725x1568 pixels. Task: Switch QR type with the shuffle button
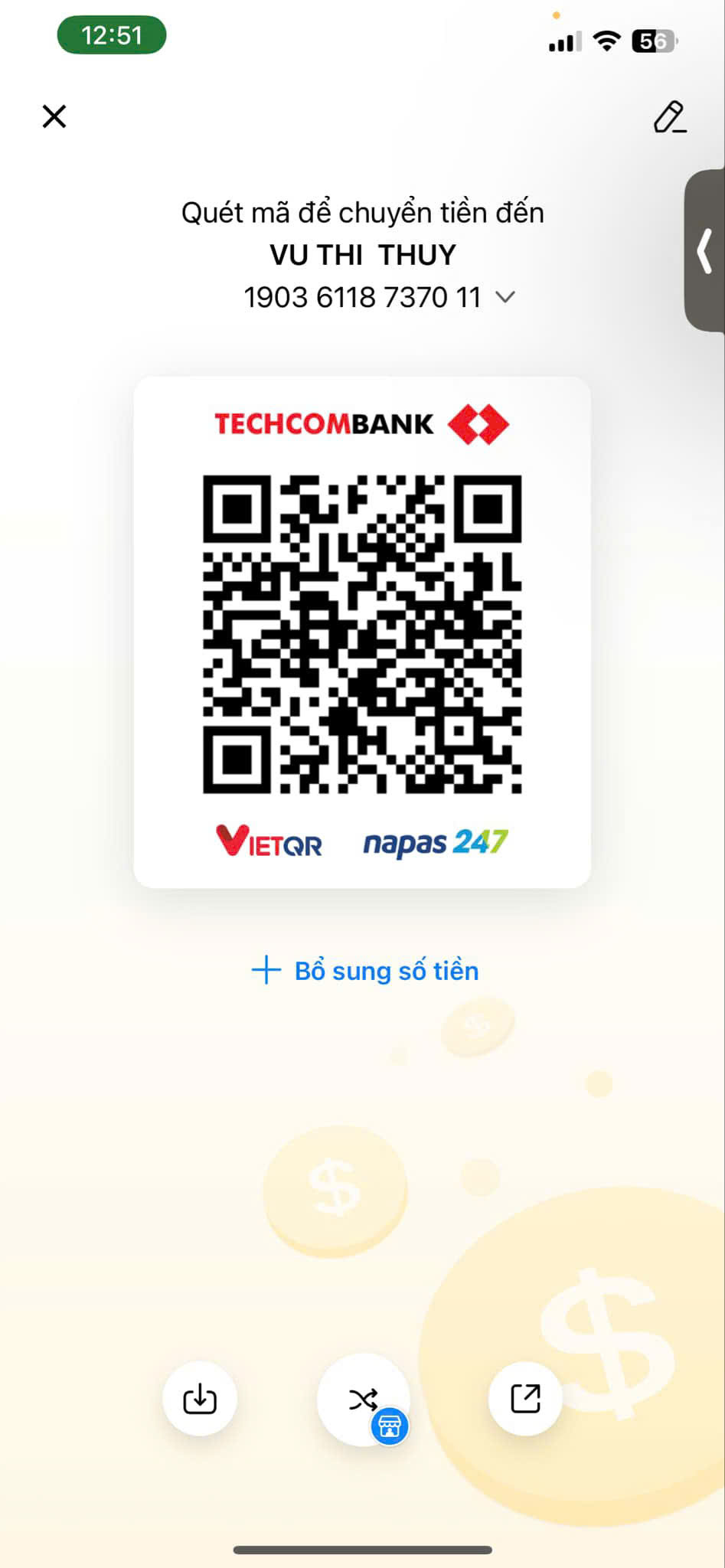pos(364,1399)
